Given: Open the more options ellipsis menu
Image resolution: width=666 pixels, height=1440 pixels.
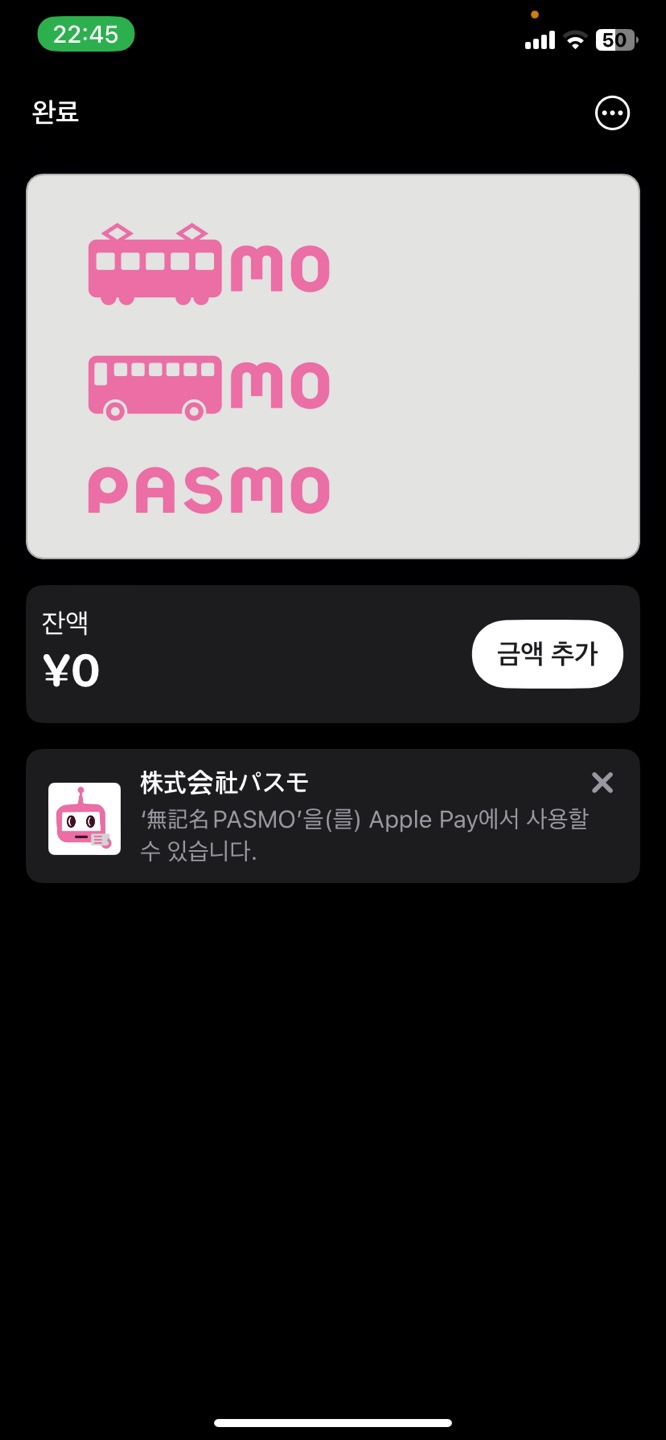Looking at the screenshot, I should [x=612, y=113].
